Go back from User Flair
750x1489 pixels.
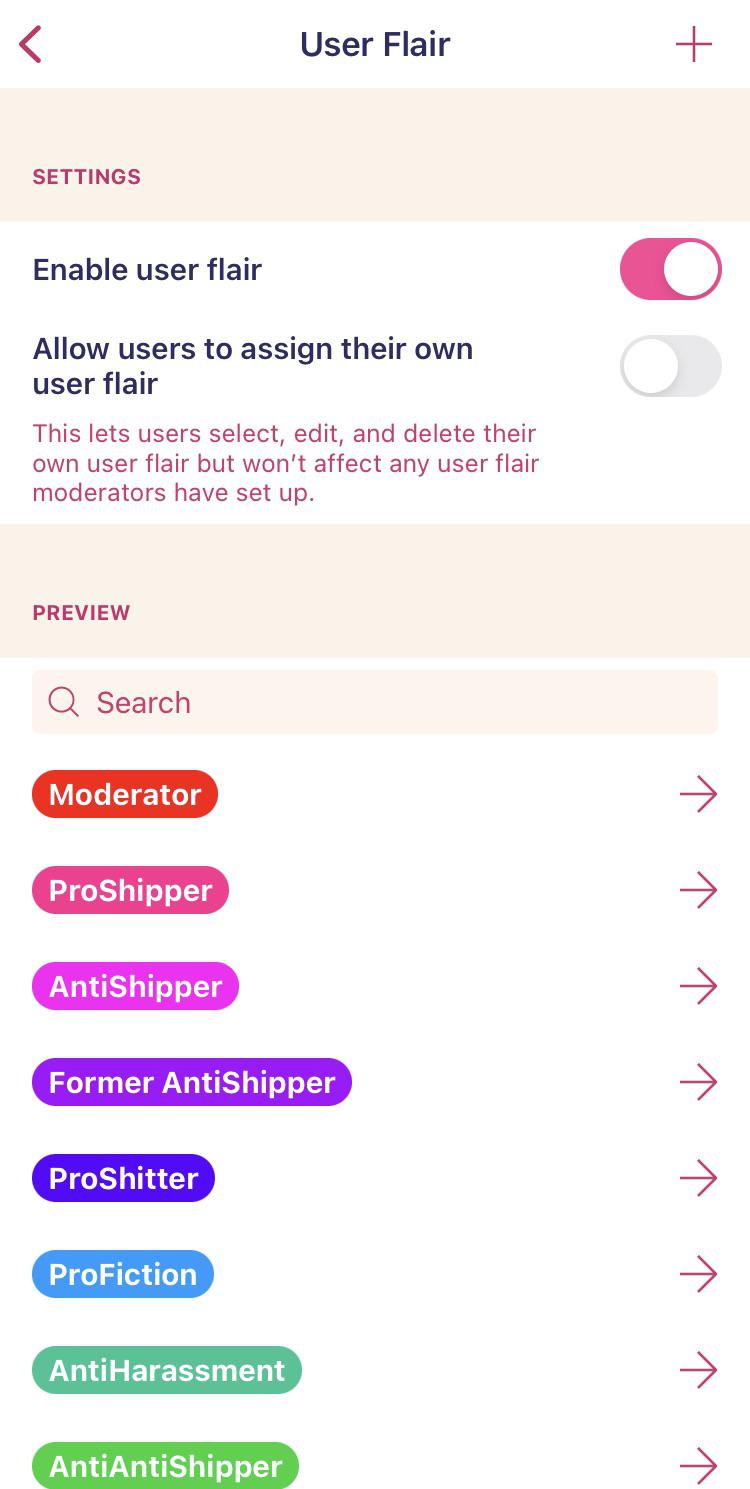coord(31,45)
